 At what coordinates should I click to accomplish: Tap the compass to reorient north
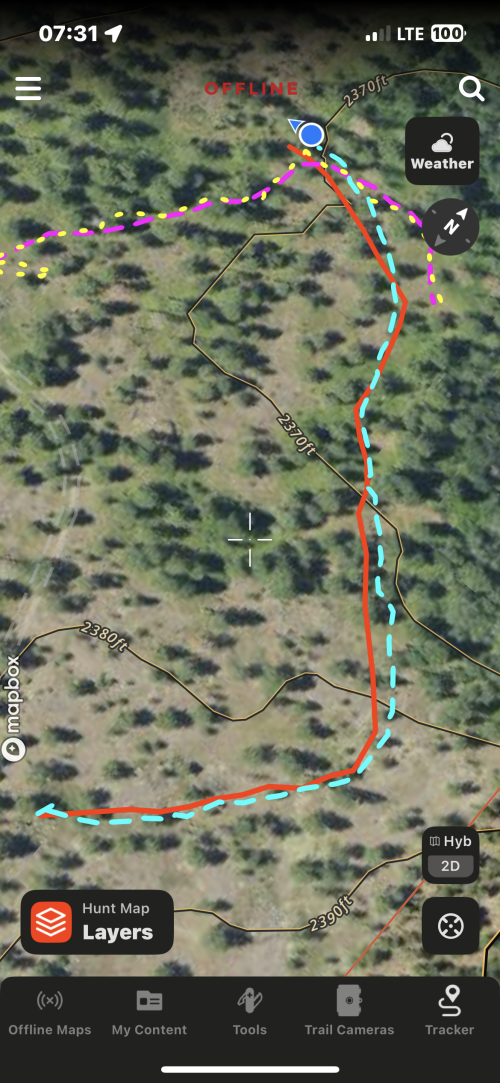[x=451, y=227]
